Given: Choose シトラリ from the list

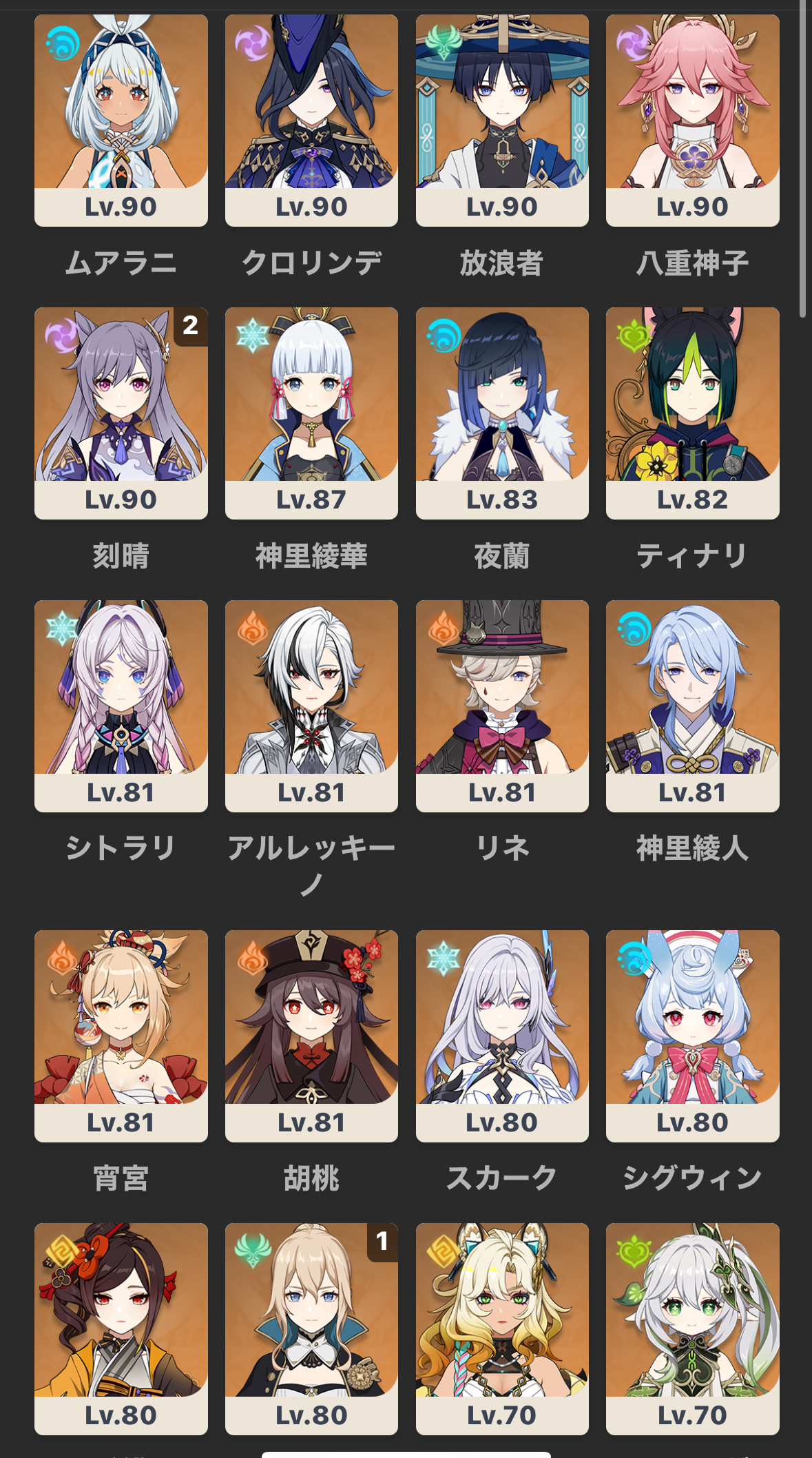Looking at the screenshot, I should (x=121, y=706).
